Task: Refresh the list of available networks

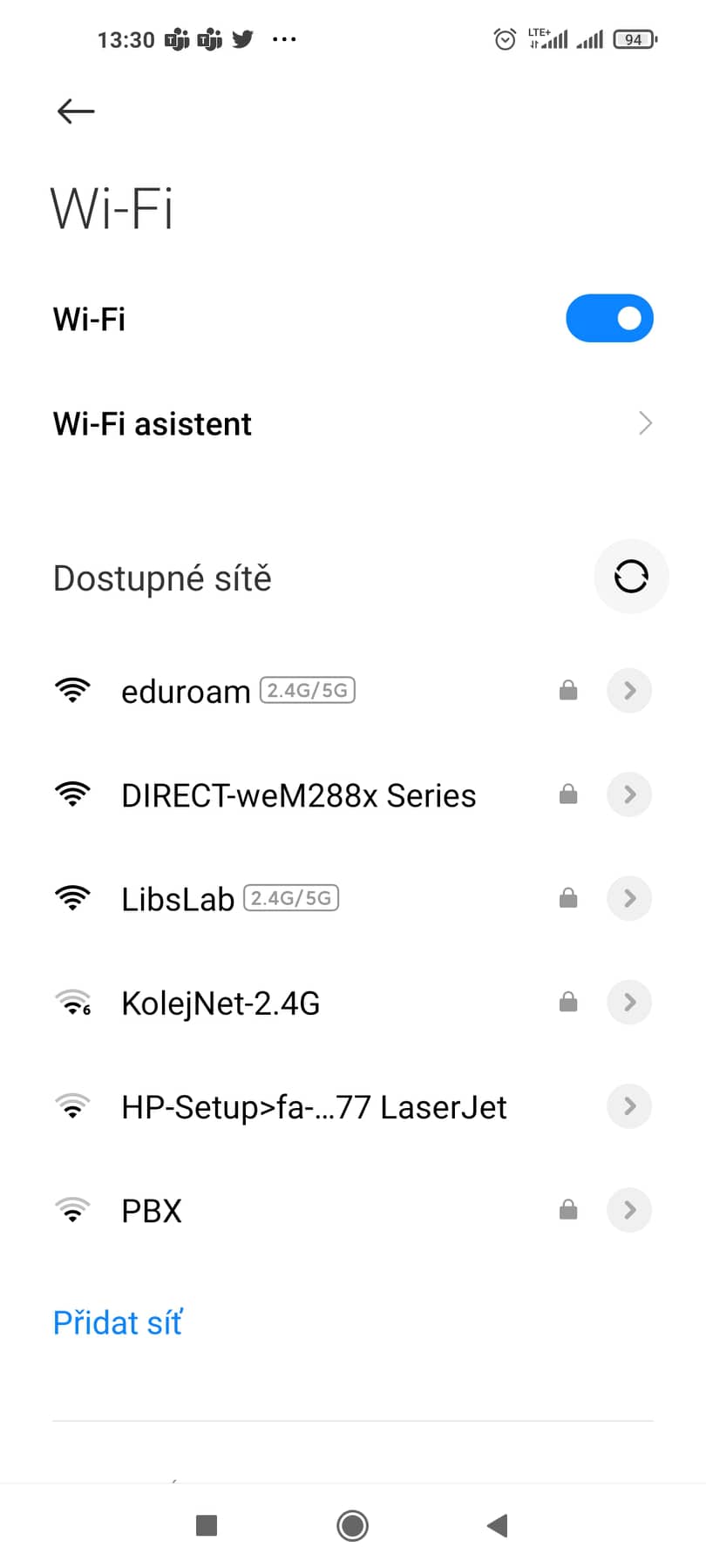Action: (631, 577)
